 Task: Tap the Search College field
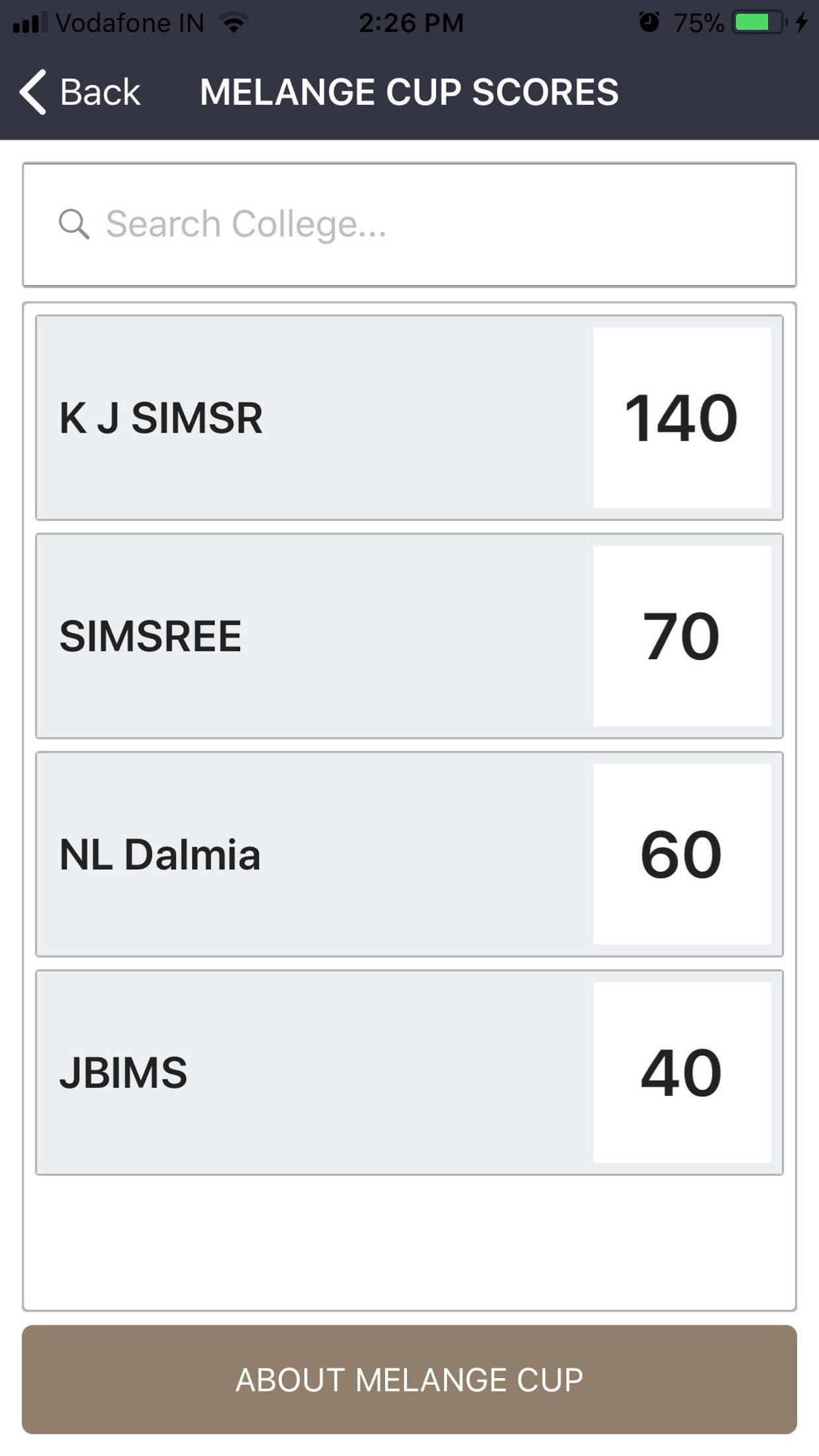tap(409, 224)
